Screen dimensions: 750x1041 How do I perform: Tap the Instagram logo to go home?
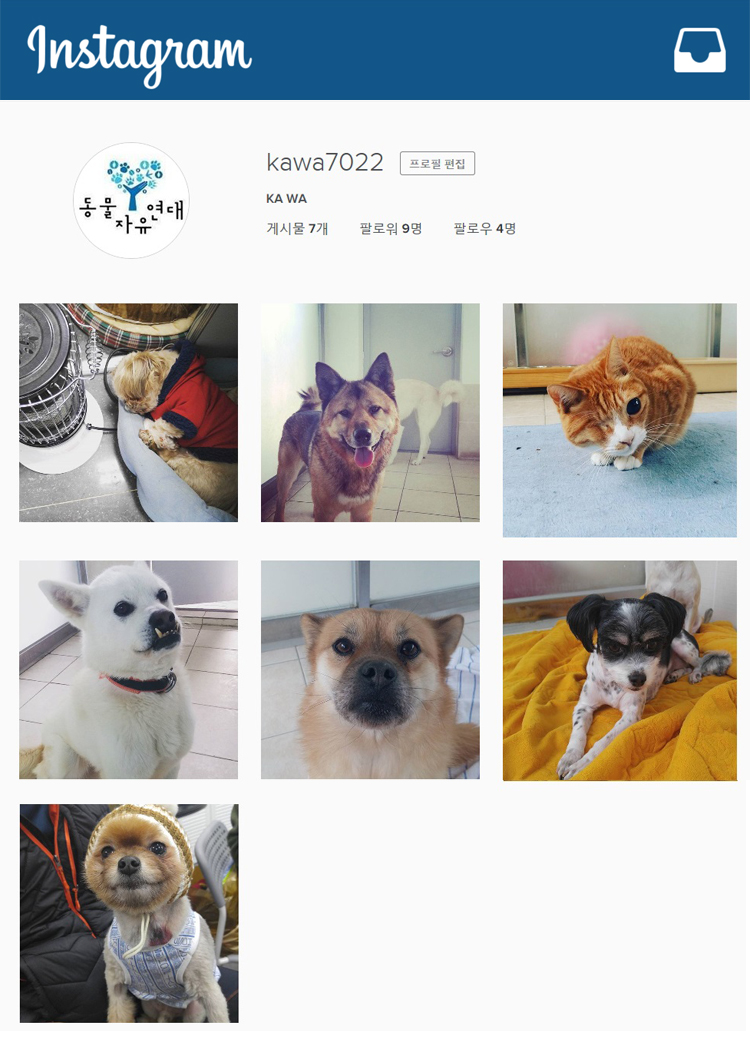coord(139,52)
